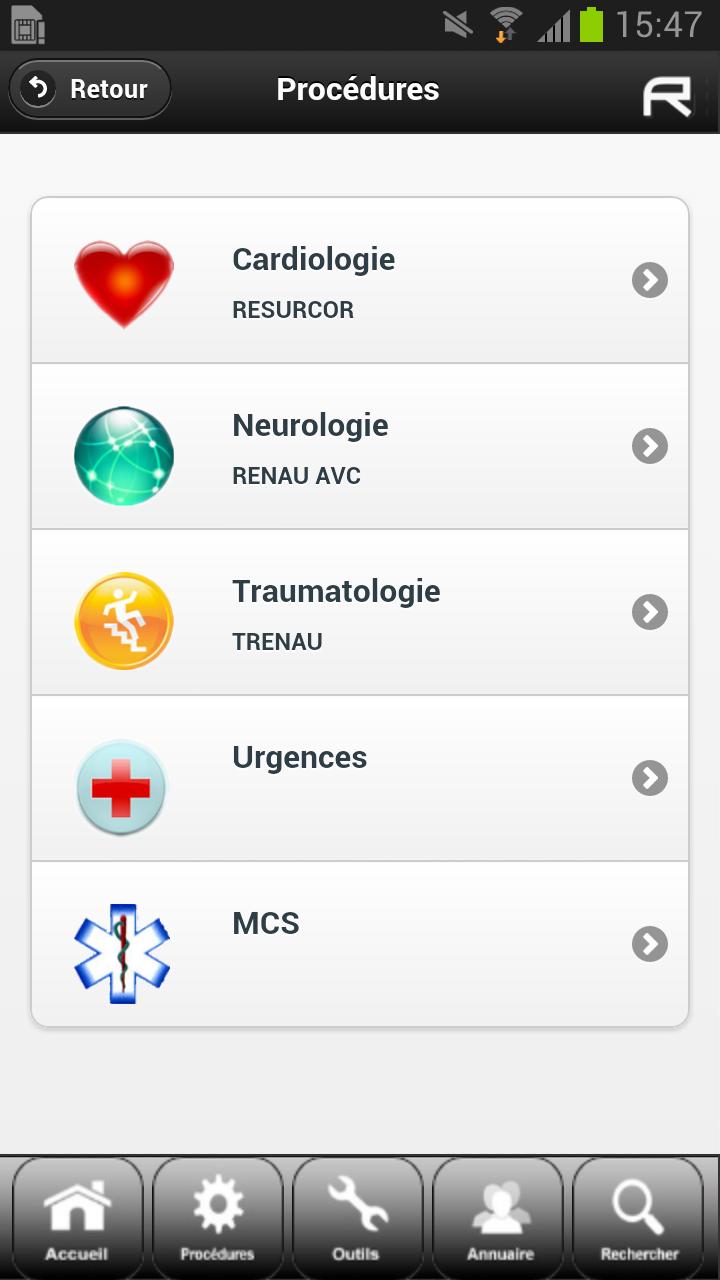Select the Neurologie RENAU AVC row
720x1280 pixels.
click(x=360, y=447)
